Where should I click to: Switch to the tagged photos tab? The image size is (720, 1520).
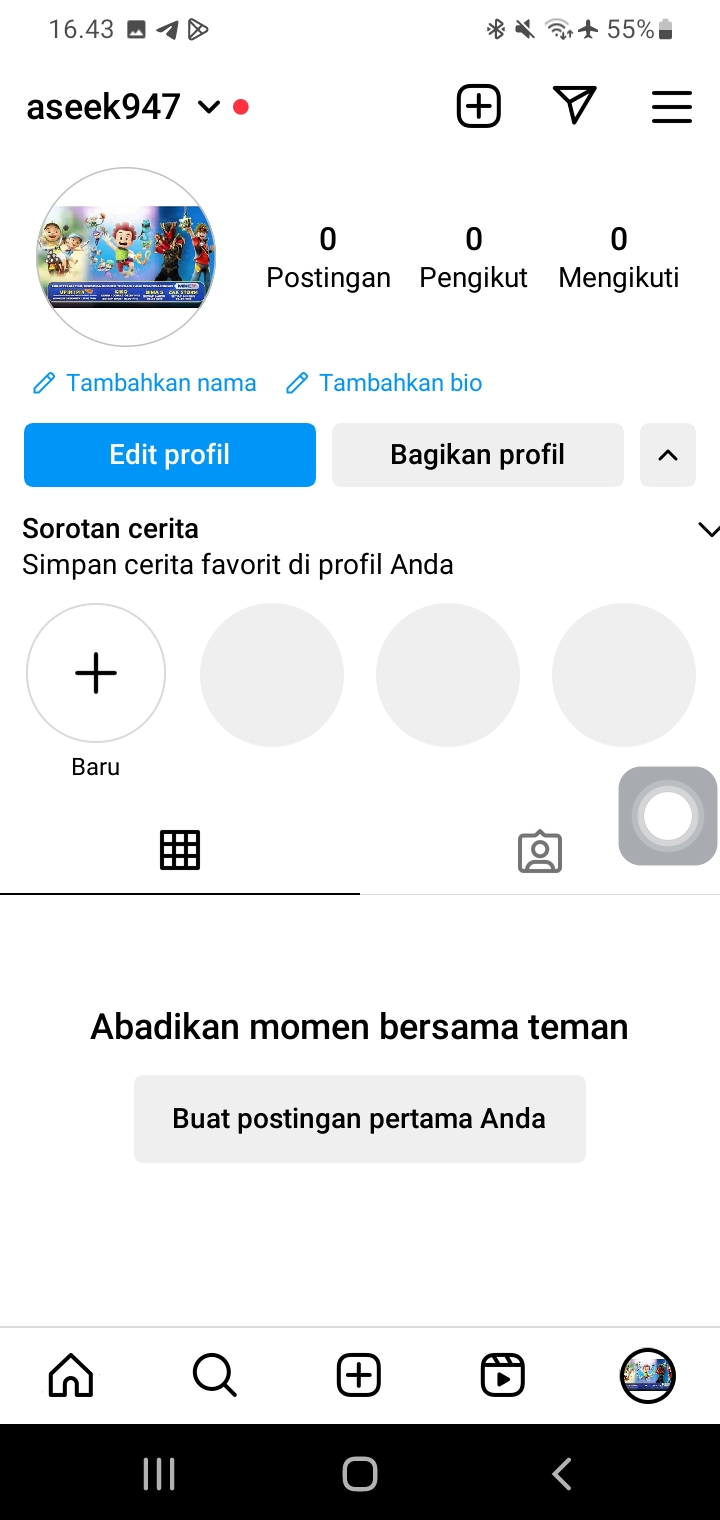click(540, 852)
